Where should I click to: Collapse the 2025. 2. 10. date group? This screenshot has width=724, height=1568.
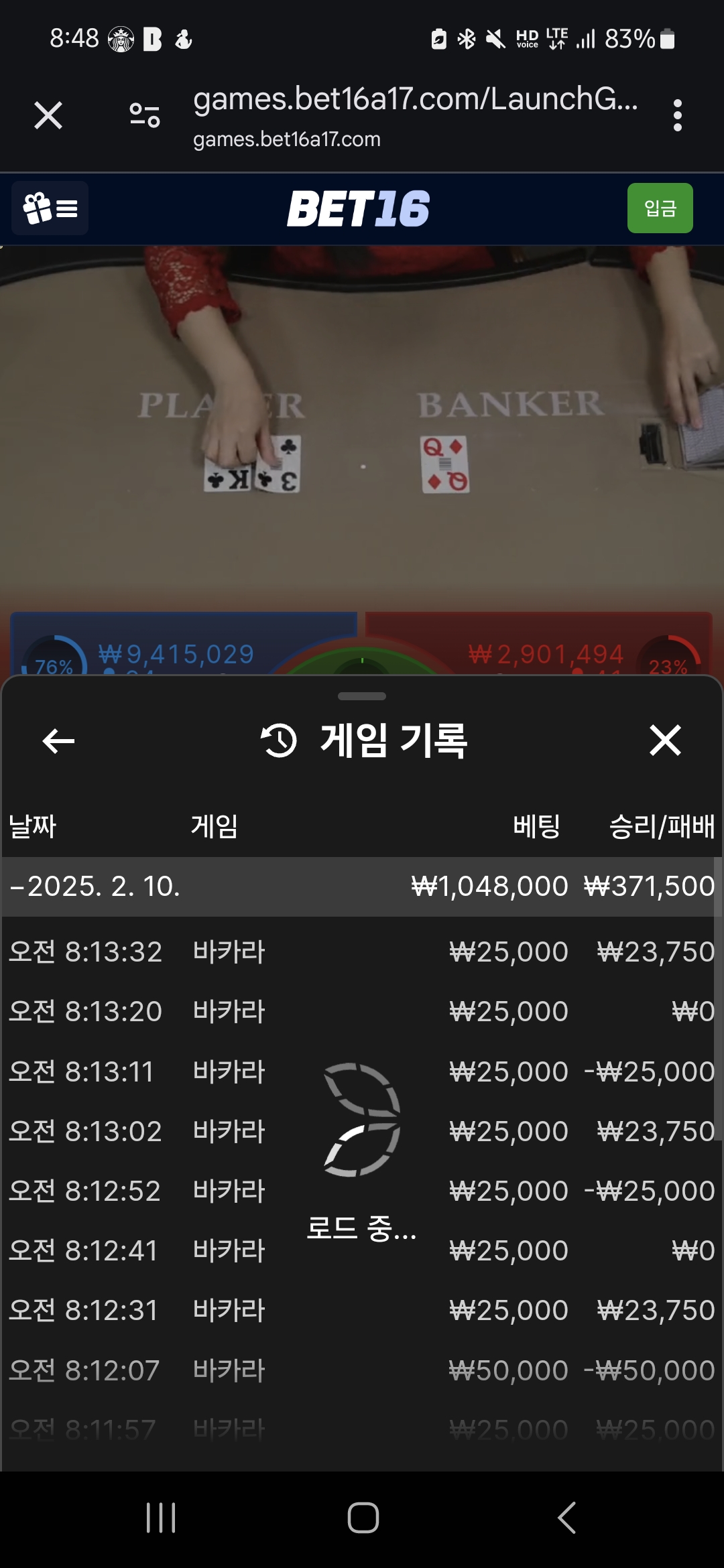[361, 887]
